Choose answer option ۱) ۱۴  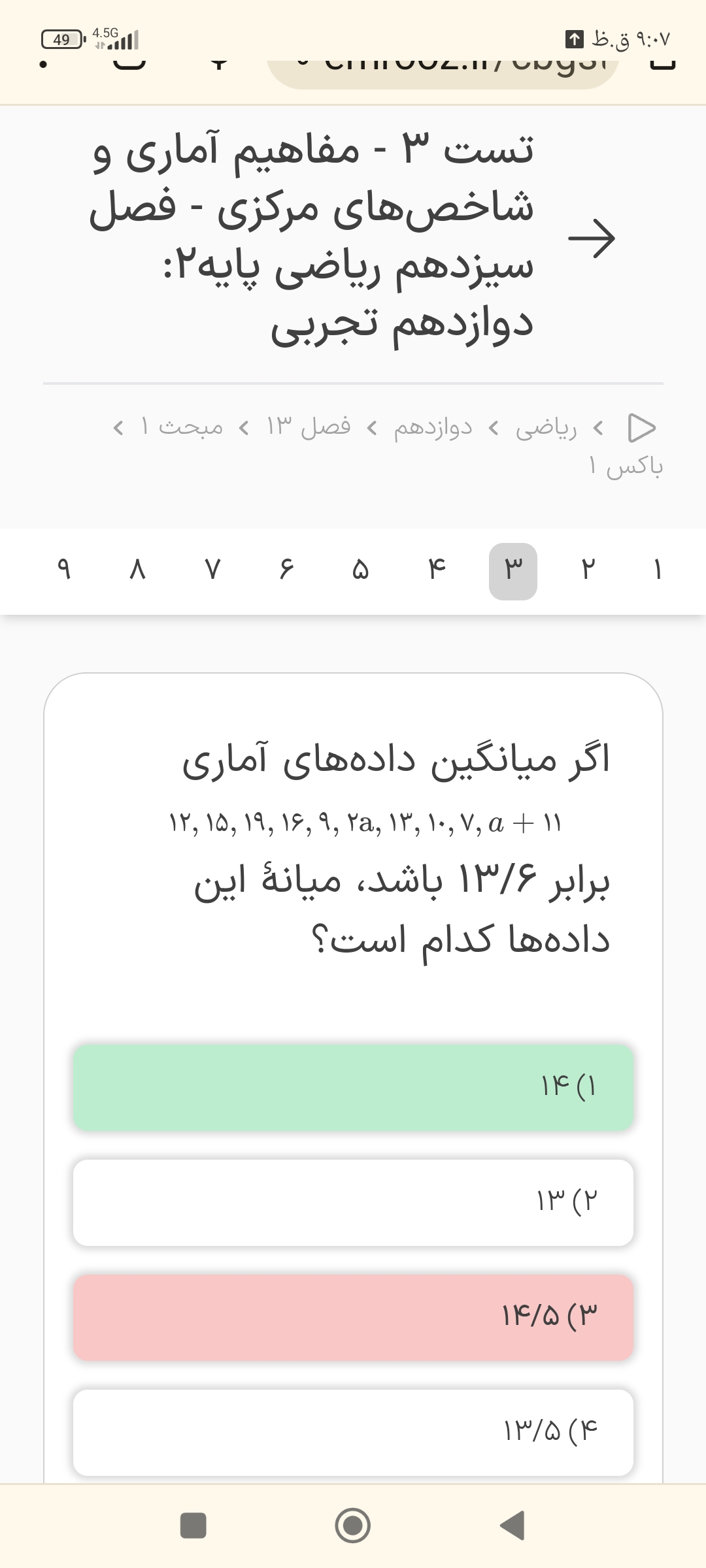point(353,1087)
